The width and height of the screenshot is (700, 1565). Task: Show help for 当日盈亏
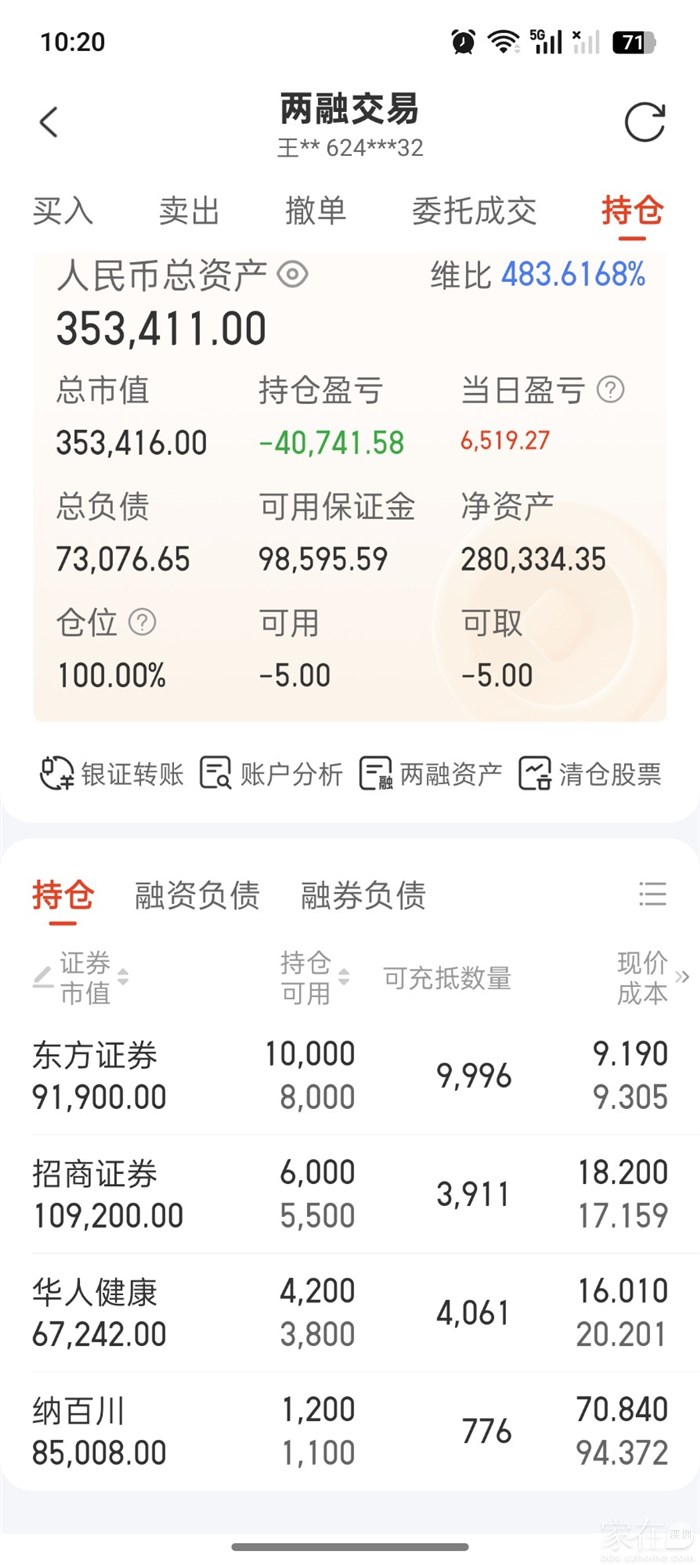pyautogui.click(x=610, y=390)
